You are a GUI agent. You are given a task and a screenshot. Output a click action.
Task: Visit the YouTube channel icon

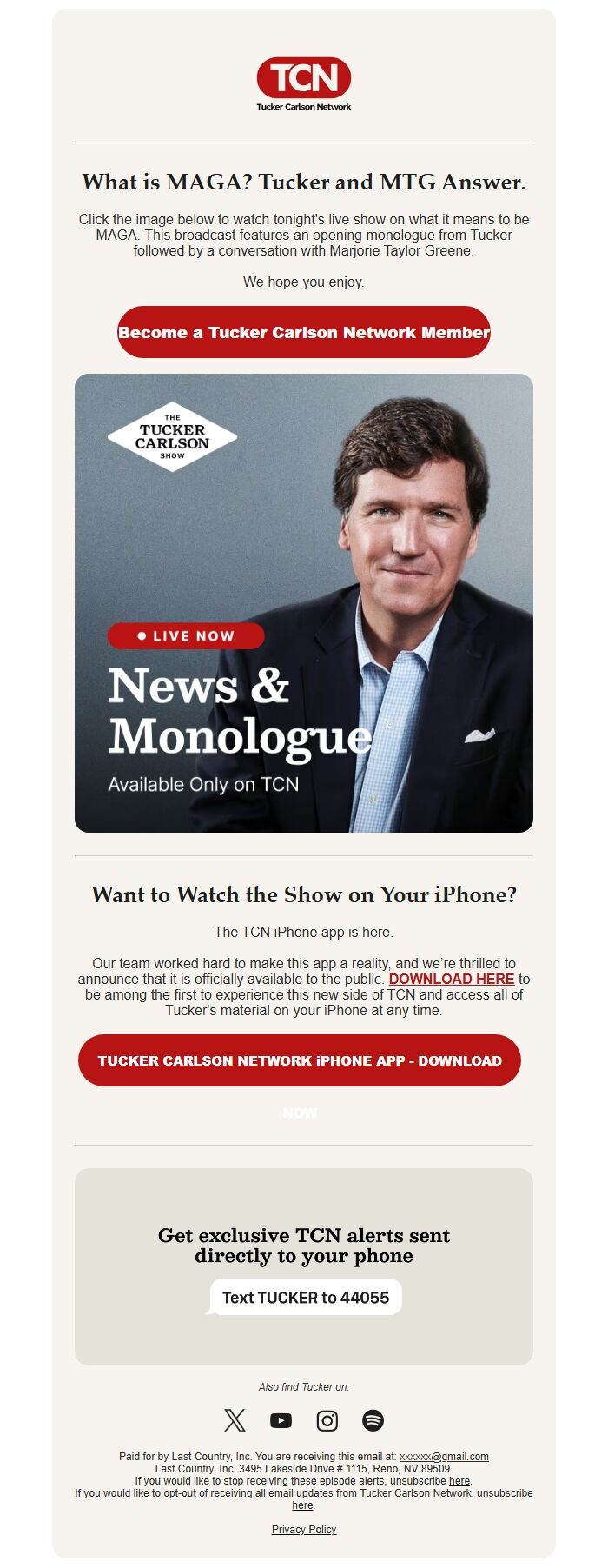click(x=281, y=1420)
